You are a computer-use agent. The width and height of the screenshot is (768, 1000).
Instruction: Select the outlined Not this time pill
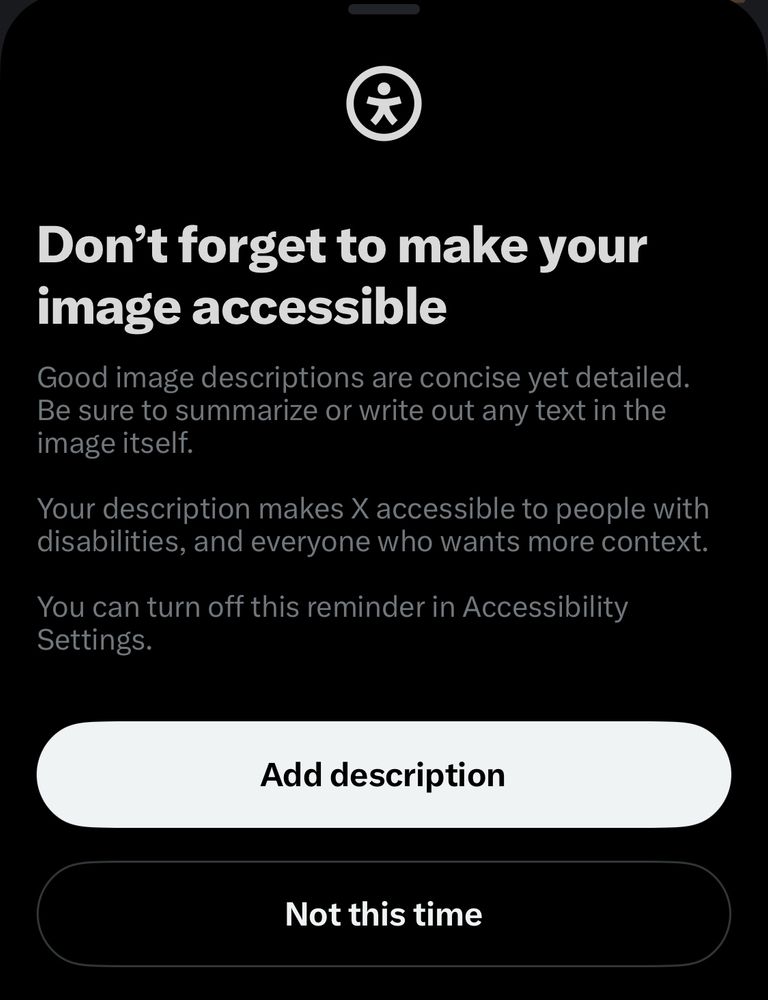[x=384, y=913]
